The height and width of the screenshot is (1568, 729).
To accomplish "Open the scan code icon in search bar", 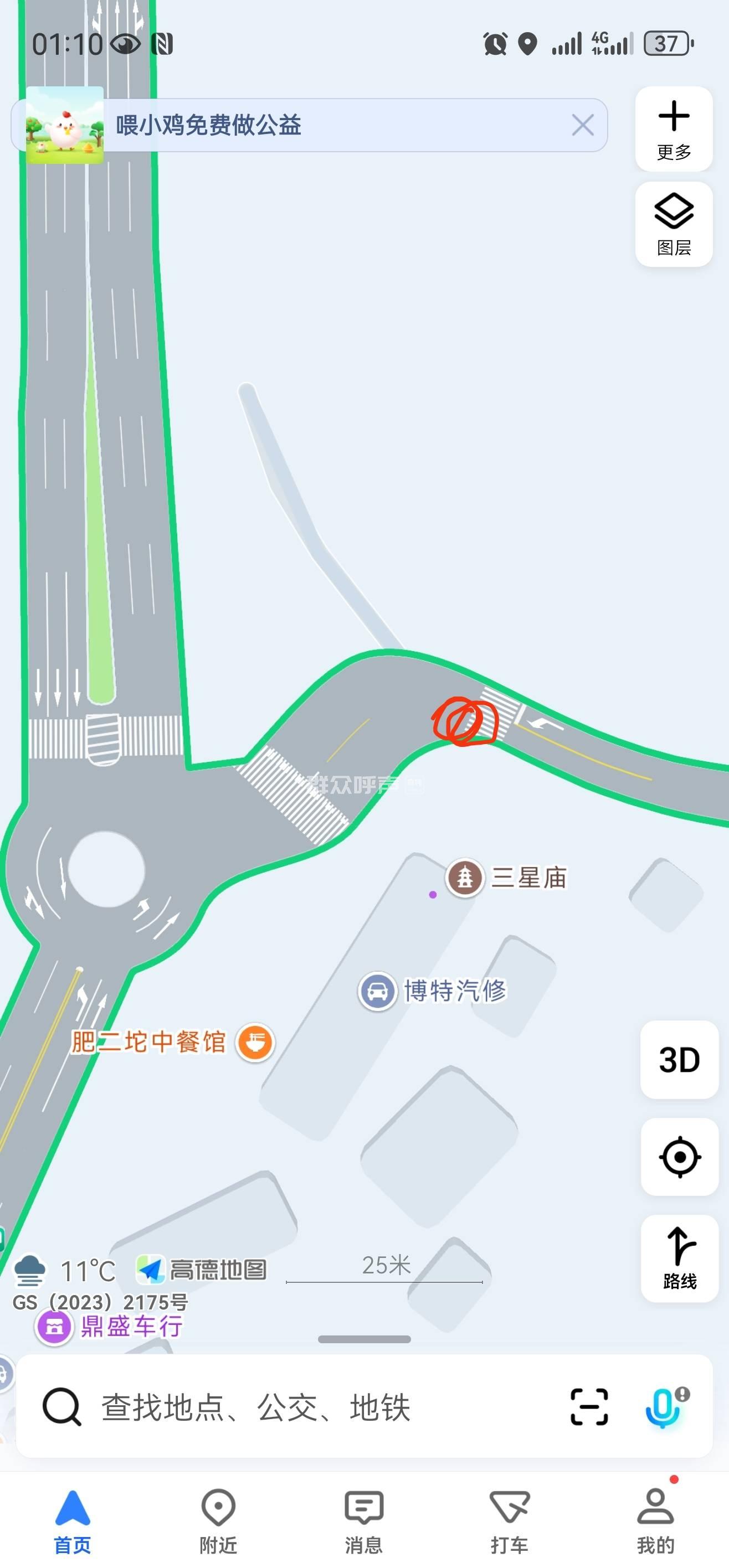I will [x=588, y=1407].
